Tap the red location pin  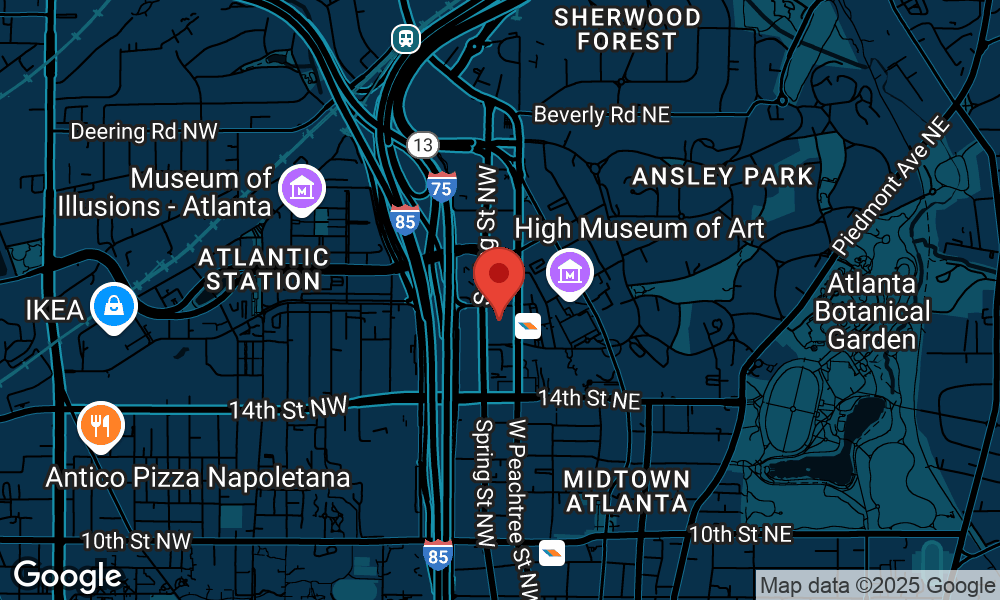click(498, 275)
